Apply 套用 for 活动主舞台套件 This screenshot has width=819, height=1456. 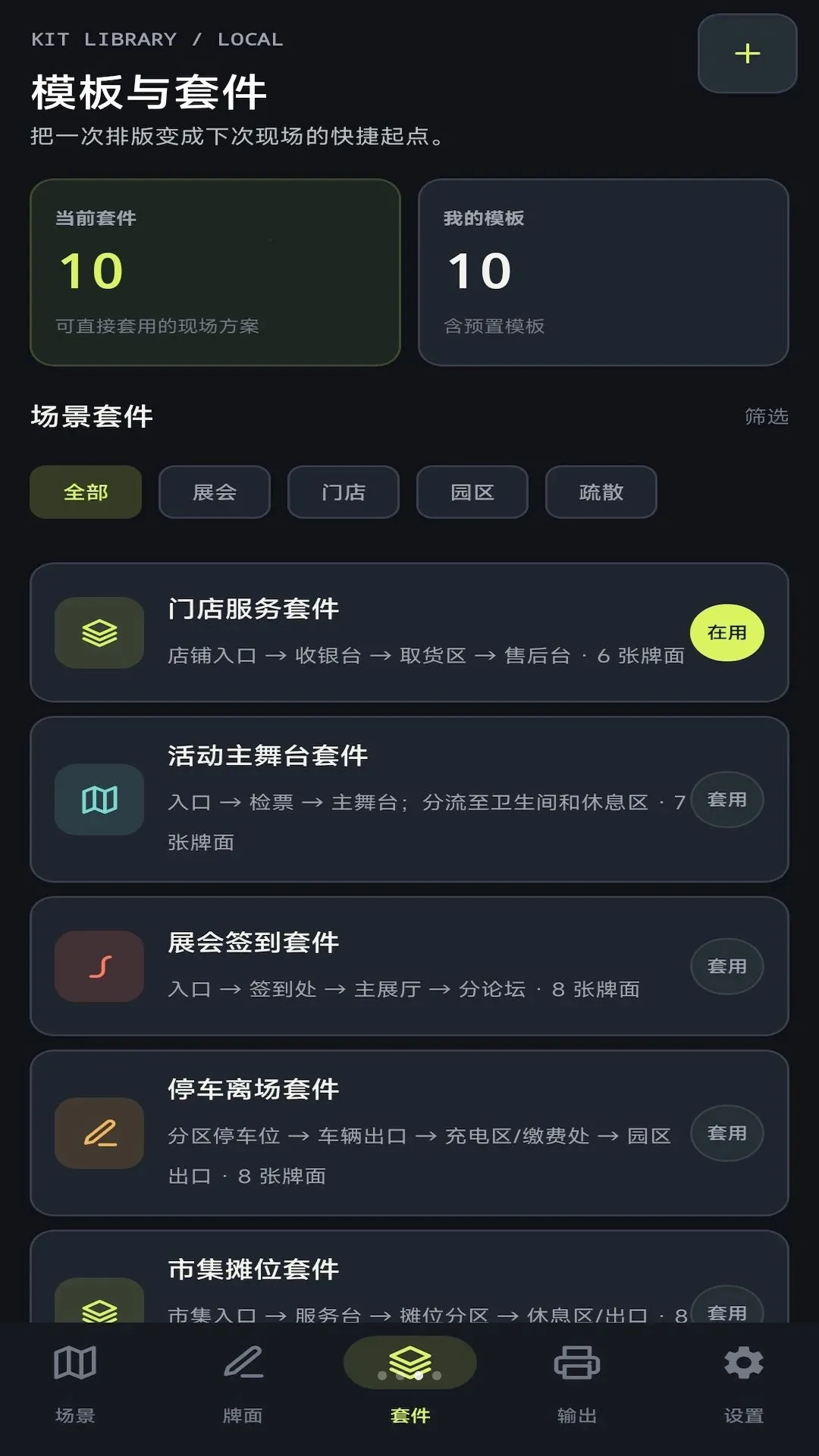(726, 799)
